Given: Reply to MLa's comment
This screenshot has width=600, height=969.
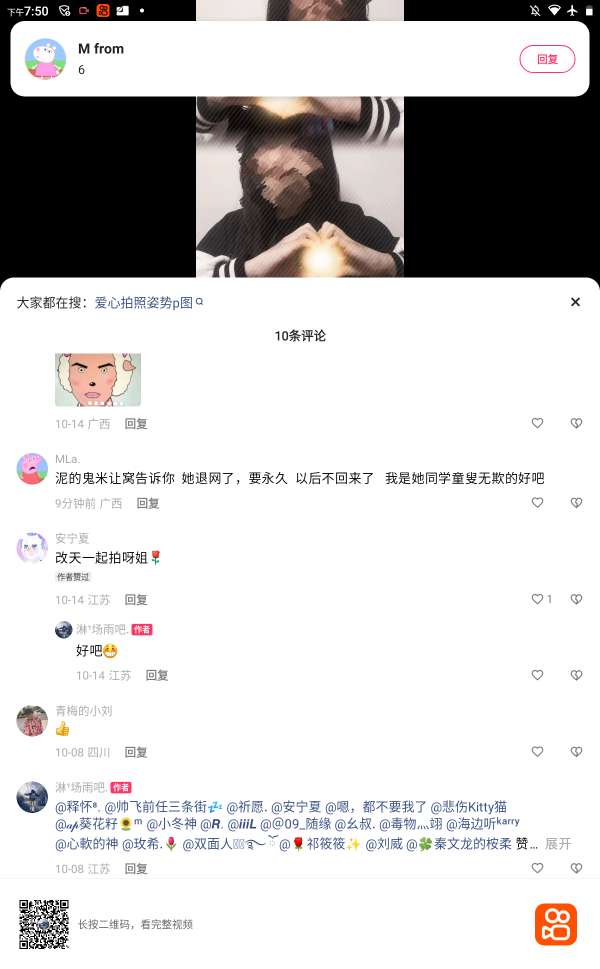Looking at the screenshot, I should pos(148,503).
